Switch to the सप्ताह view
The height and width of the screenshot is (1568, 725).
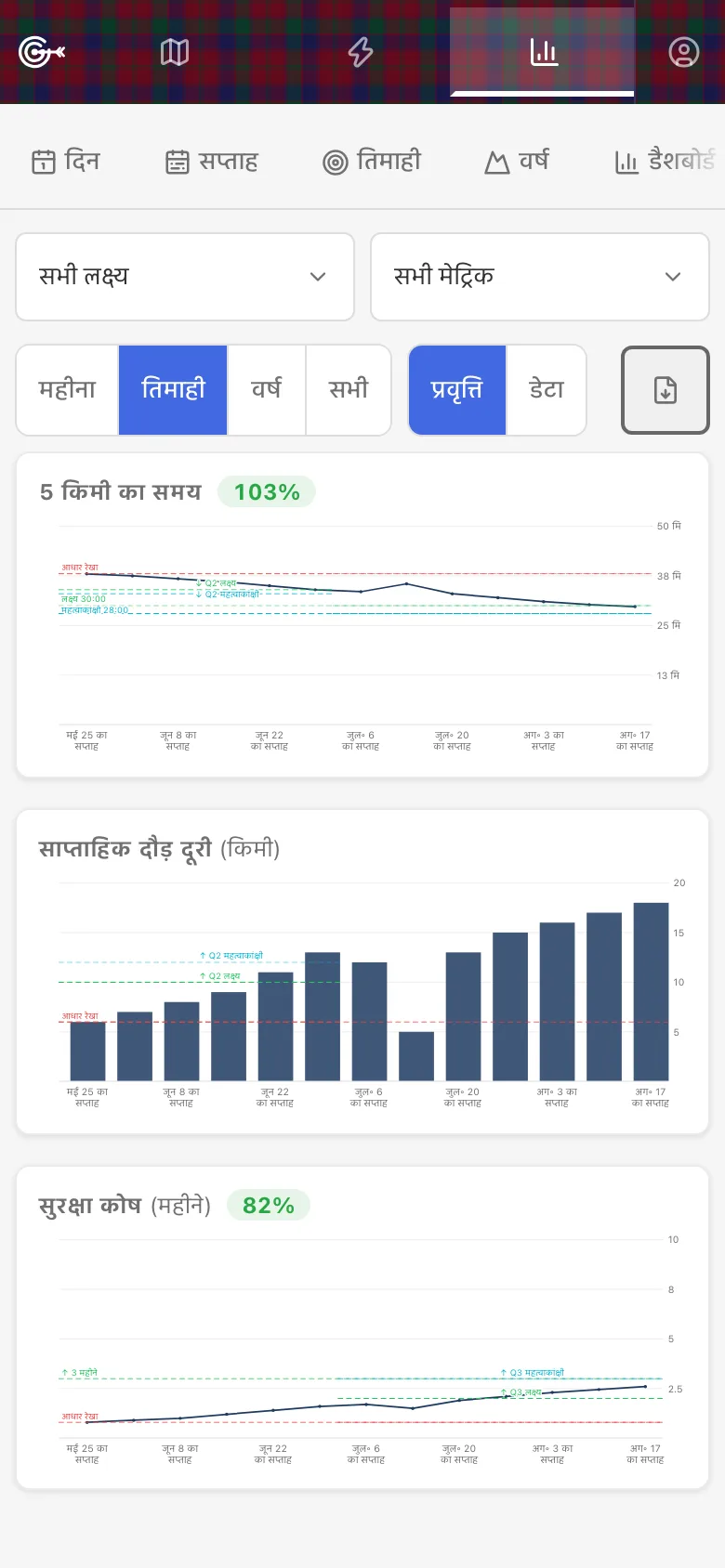point(212,162)
